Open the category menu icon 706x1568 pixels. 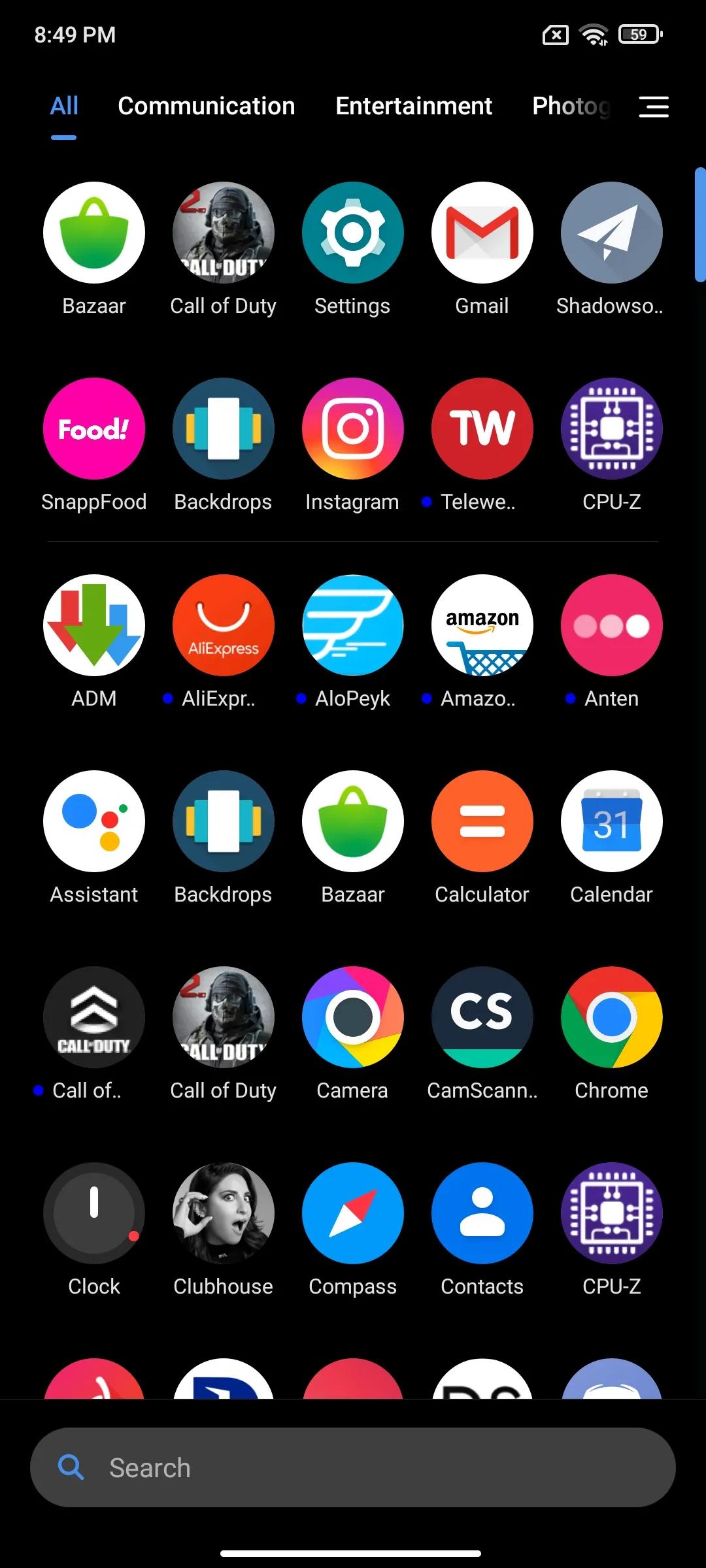[653, 106]
